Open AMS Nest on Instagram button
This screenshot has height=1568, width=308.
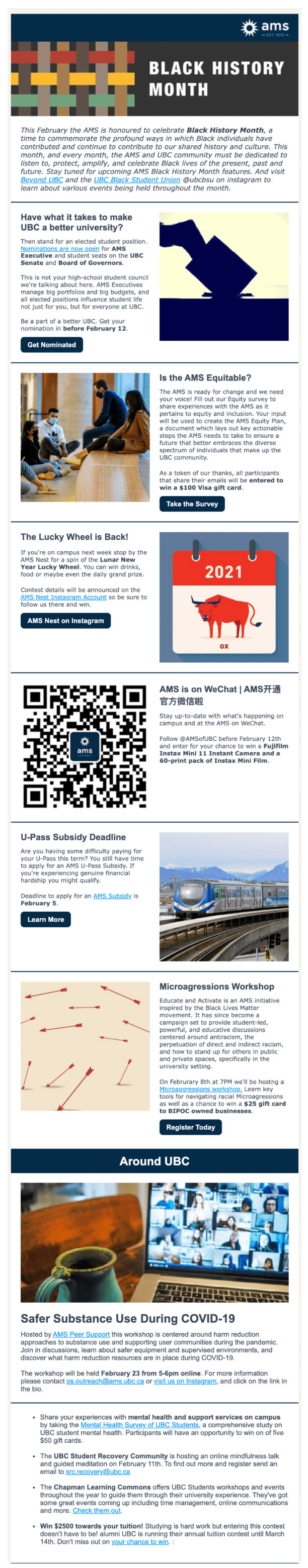tap(65, 620)
